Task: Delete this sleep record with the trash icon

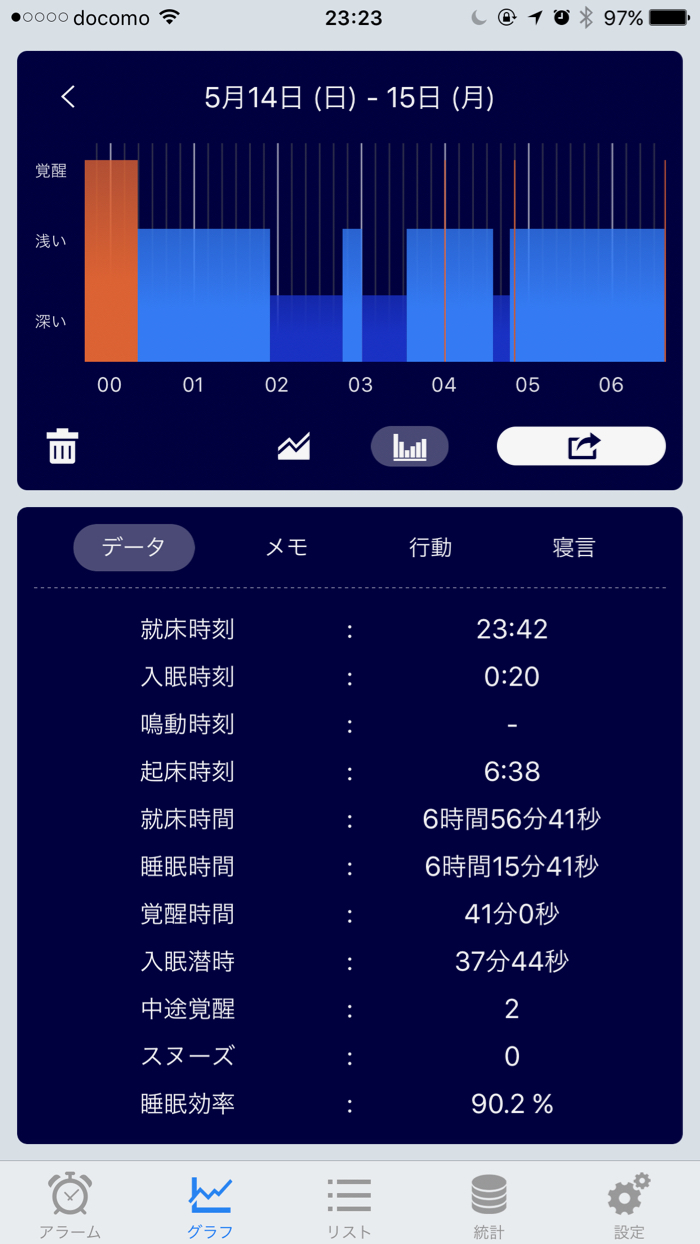Action: (x=62, y=446)
